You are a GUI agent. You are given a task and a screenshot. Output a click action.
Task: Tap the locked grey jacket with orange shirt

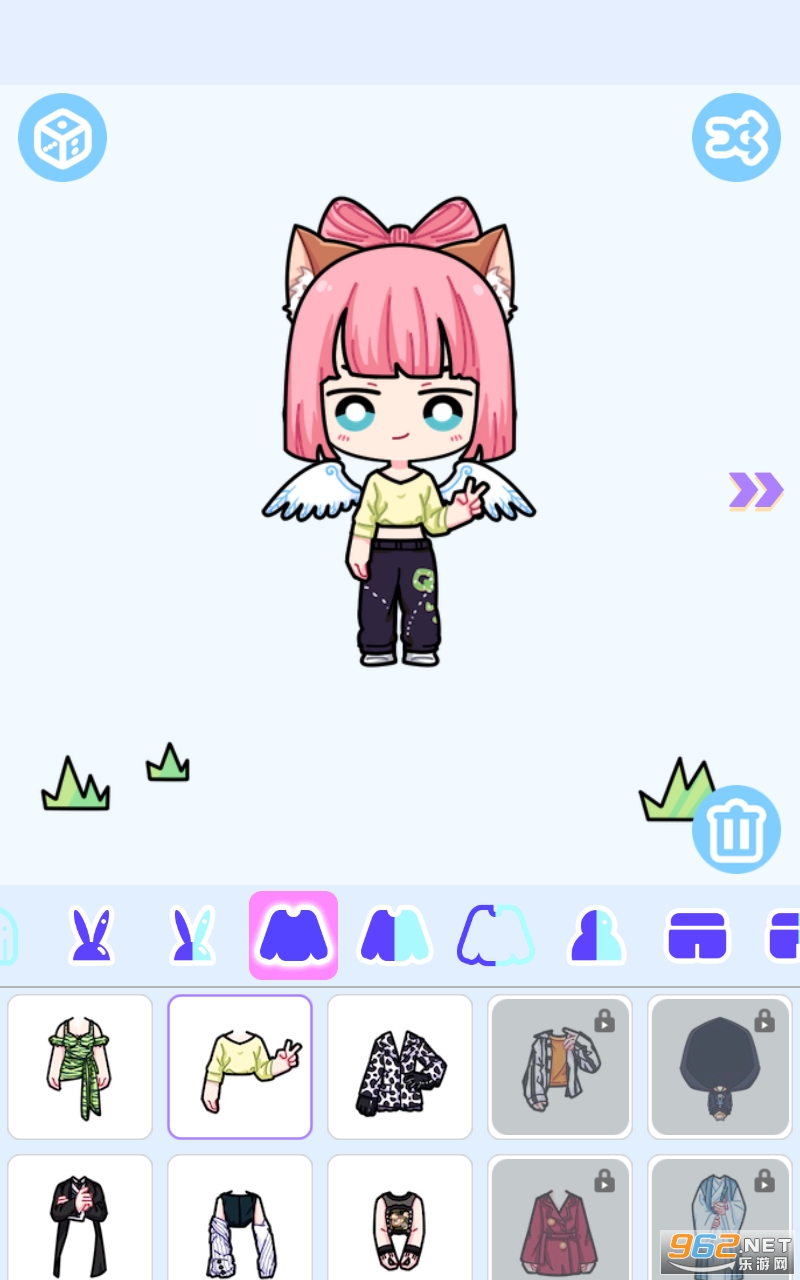pos(560,1066)
